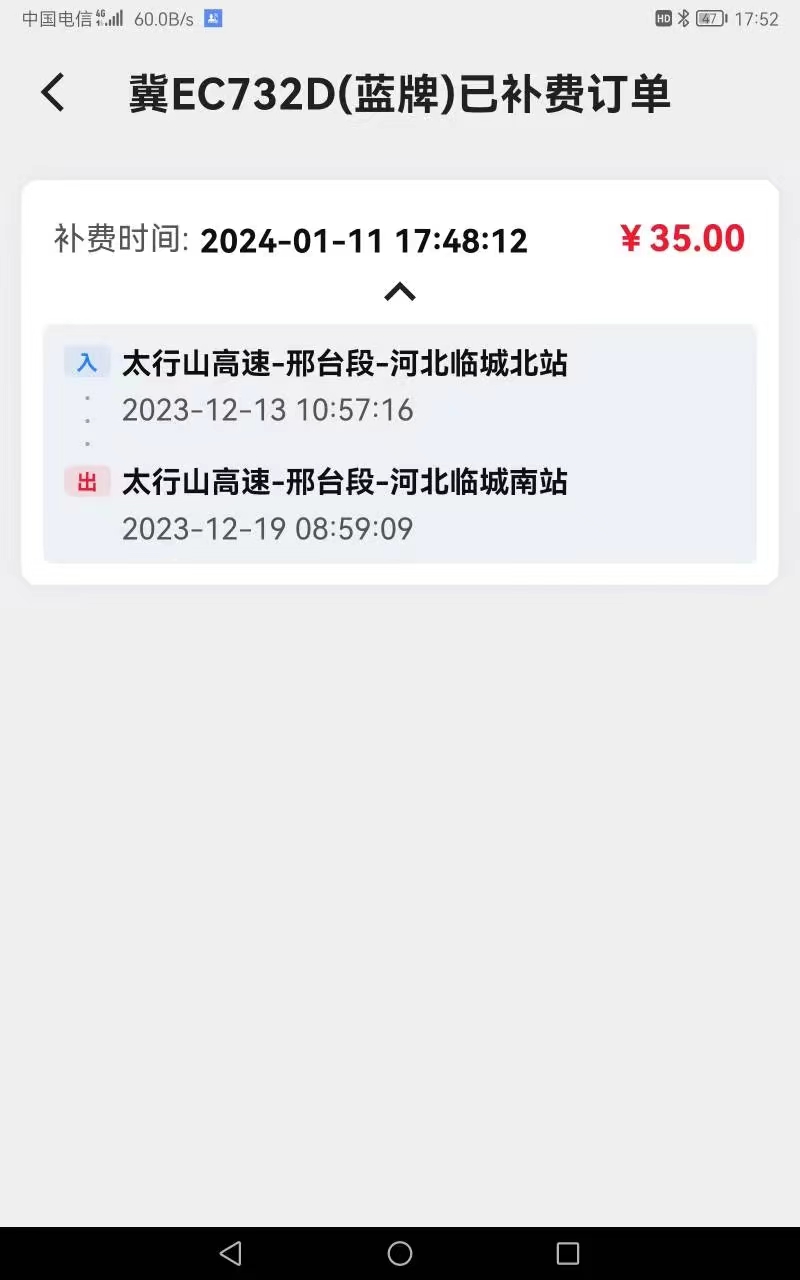This screenshot has width=800, height=1280.
Task: Tap the back chevron next to 冀EC732D title
Action: point(53,92)
